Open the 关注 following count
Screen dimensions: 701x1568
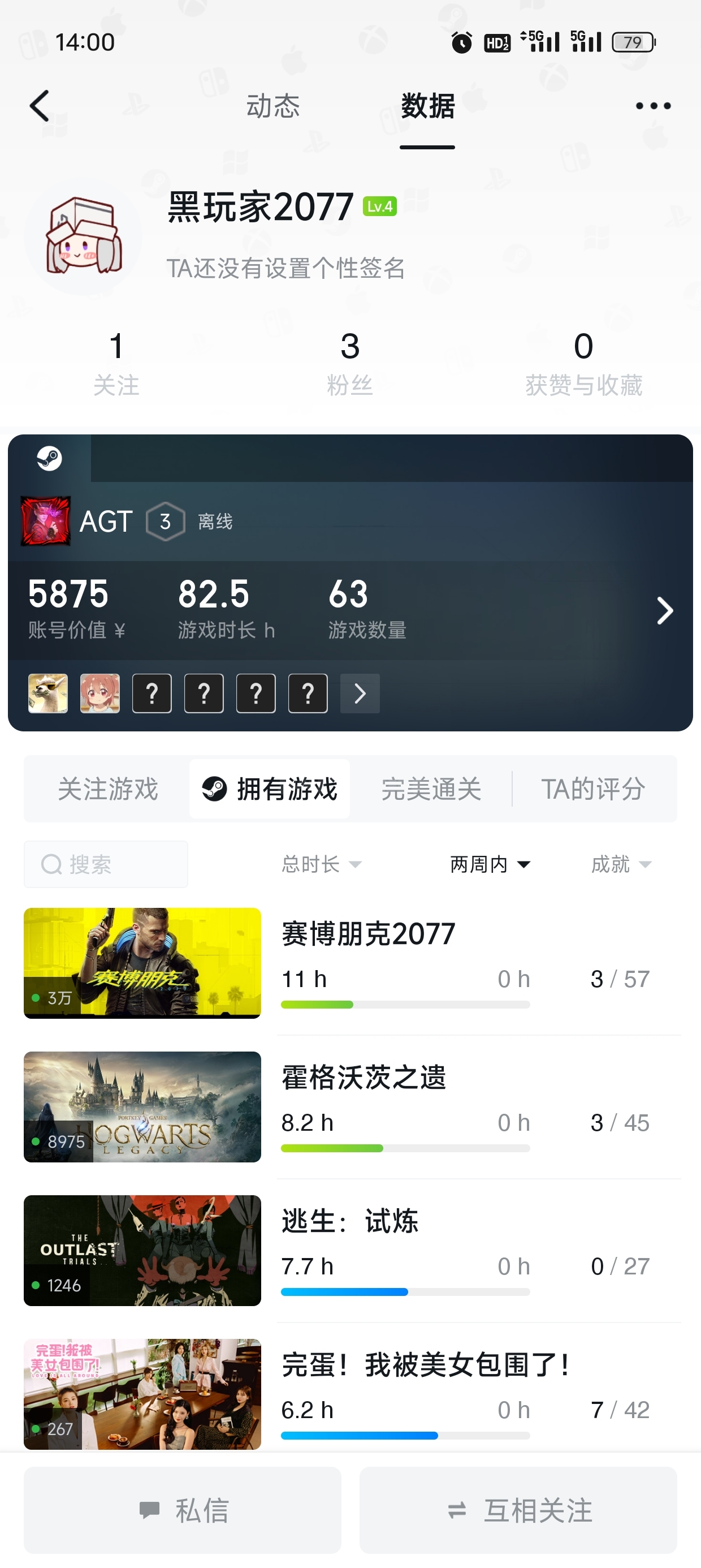[116, 363]
